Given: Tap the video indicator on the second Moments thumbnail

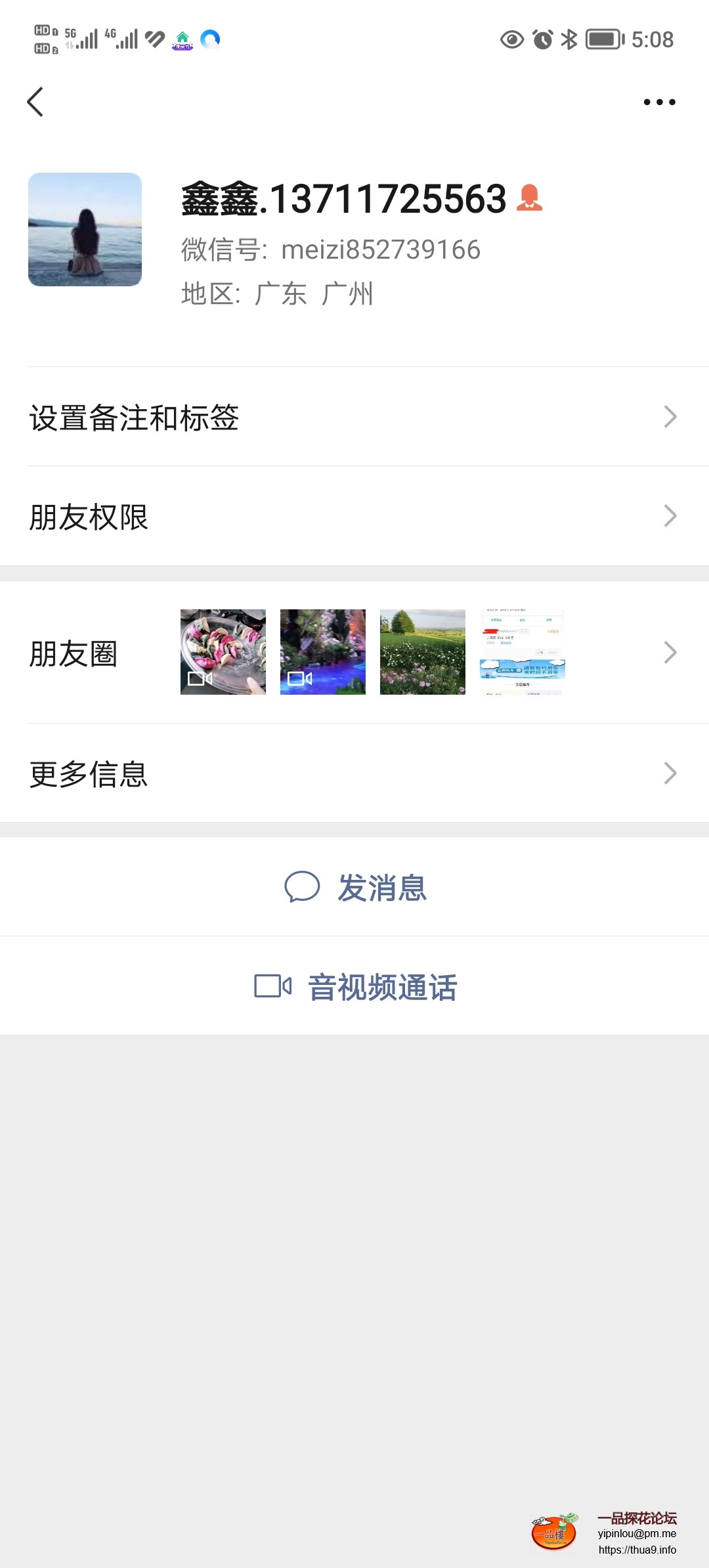Looking at the screenshot, I should click(300, 679).
